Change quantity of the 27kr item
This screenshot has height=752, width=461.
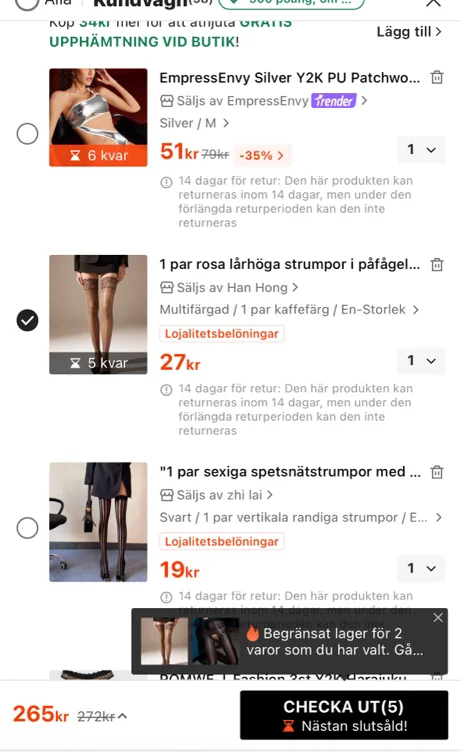(421, 361)
